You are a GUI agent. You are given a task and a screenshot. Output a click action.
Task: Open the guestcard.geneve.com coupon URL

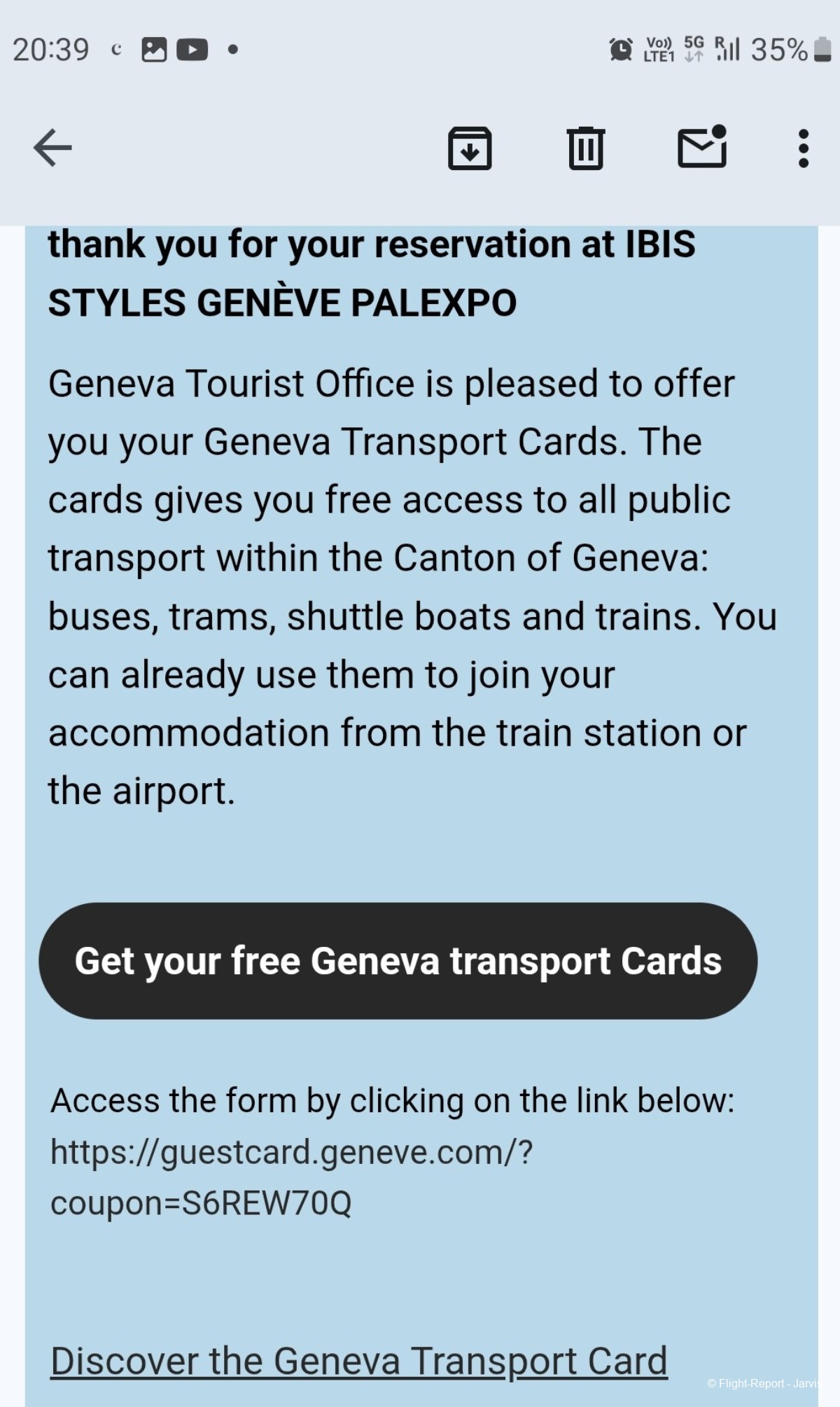[291, 1177]
